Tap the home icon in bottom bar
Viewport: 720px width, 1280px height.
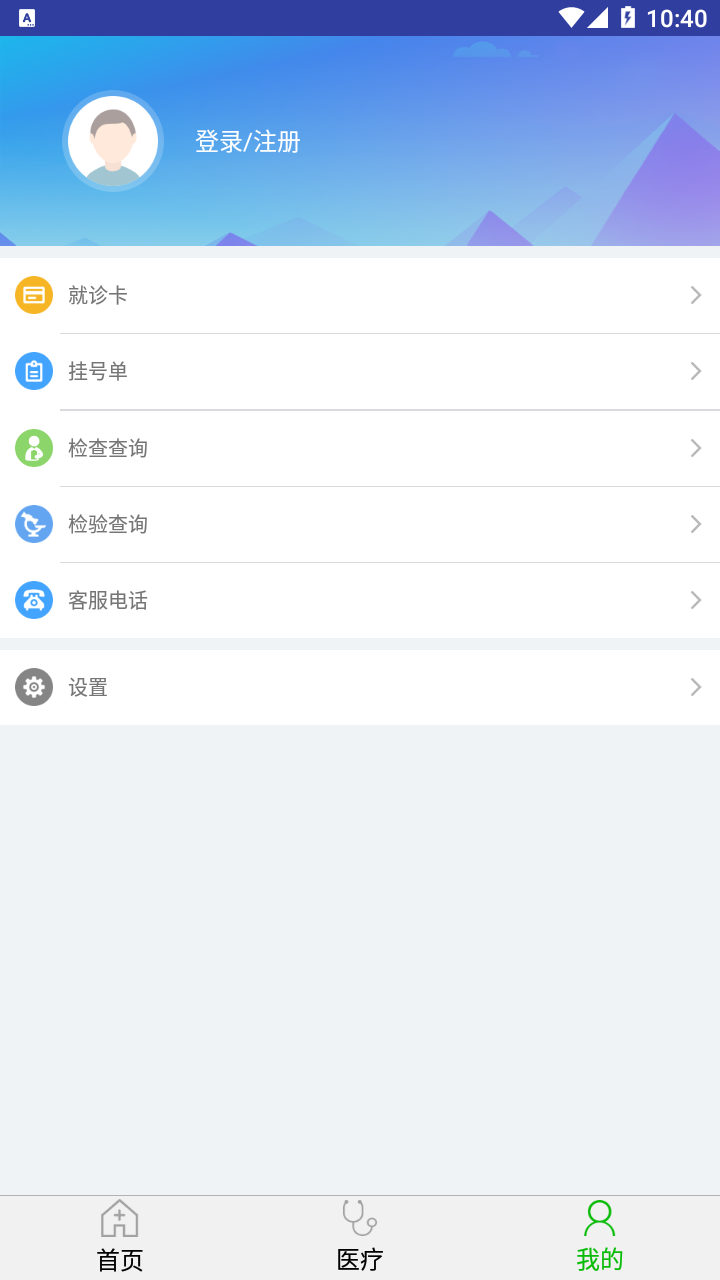(119, 1219)
